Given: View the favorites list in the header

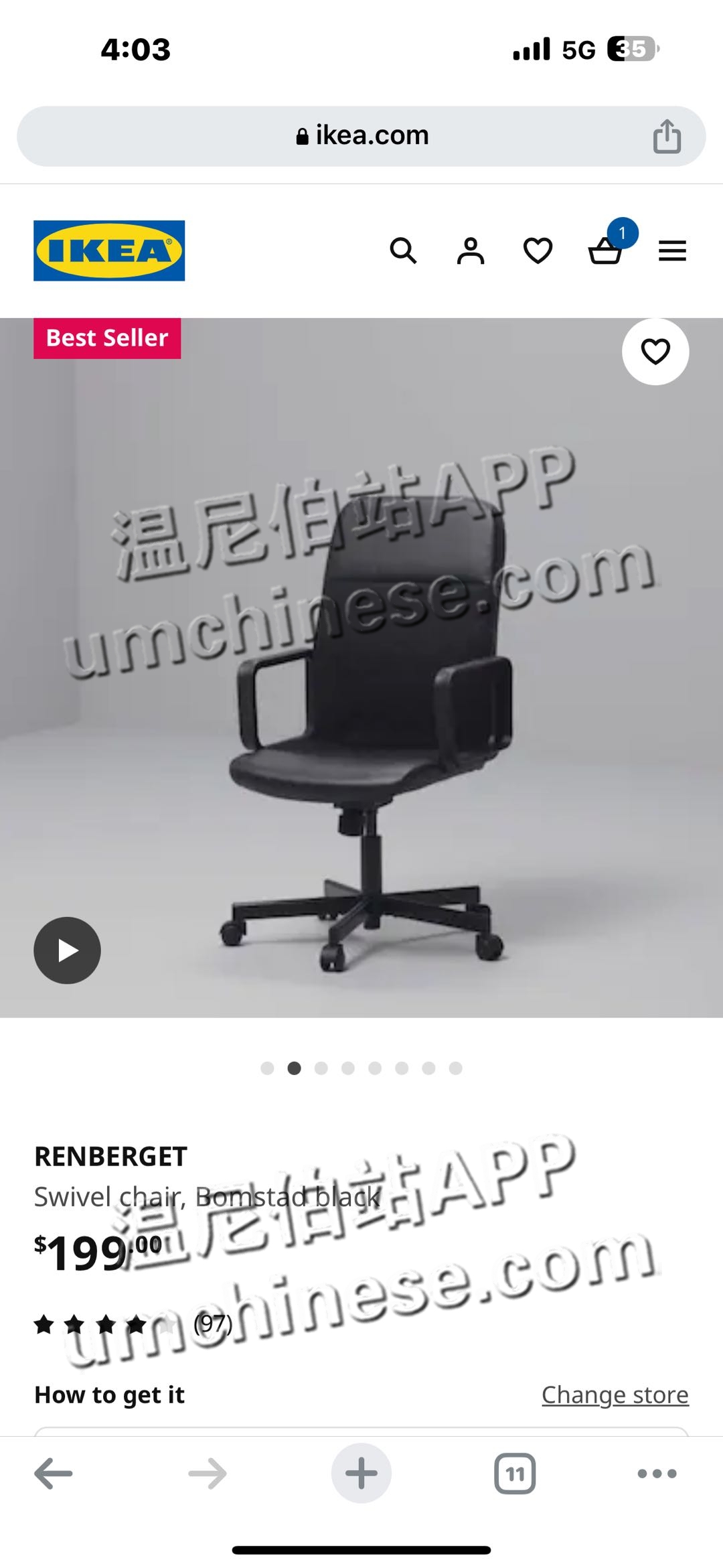Looking at the screenshot, I should (x=538, y=251).
